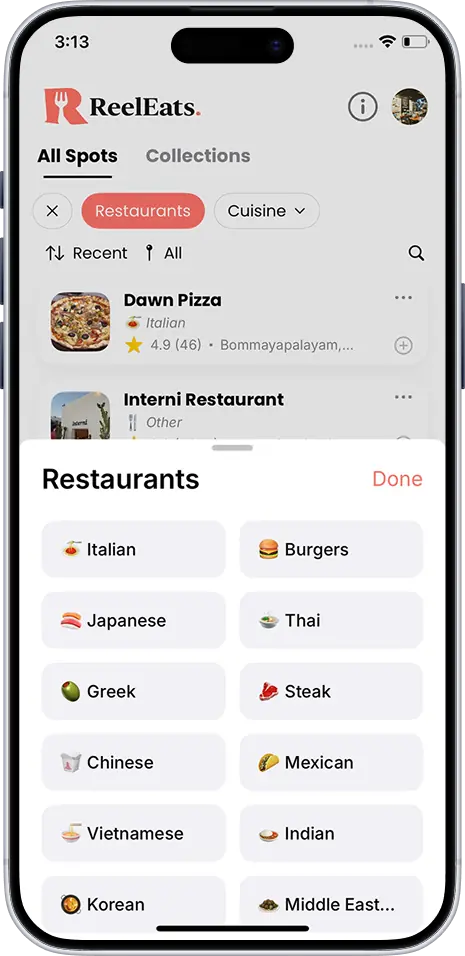Tap Done to close the sheet
The width and height of the screenshot is (465, 956).
pyautogui.click(x=397, y=479)
